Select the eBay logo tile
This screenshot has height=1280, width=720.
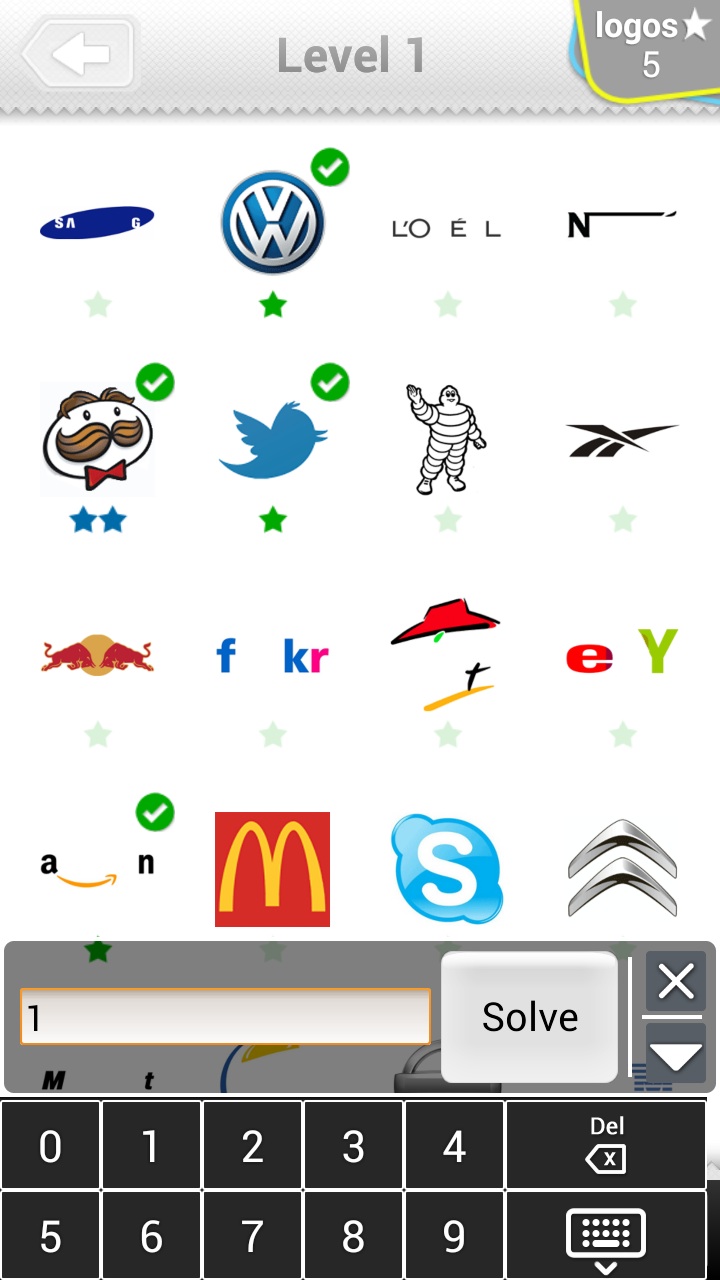point(621,653)
